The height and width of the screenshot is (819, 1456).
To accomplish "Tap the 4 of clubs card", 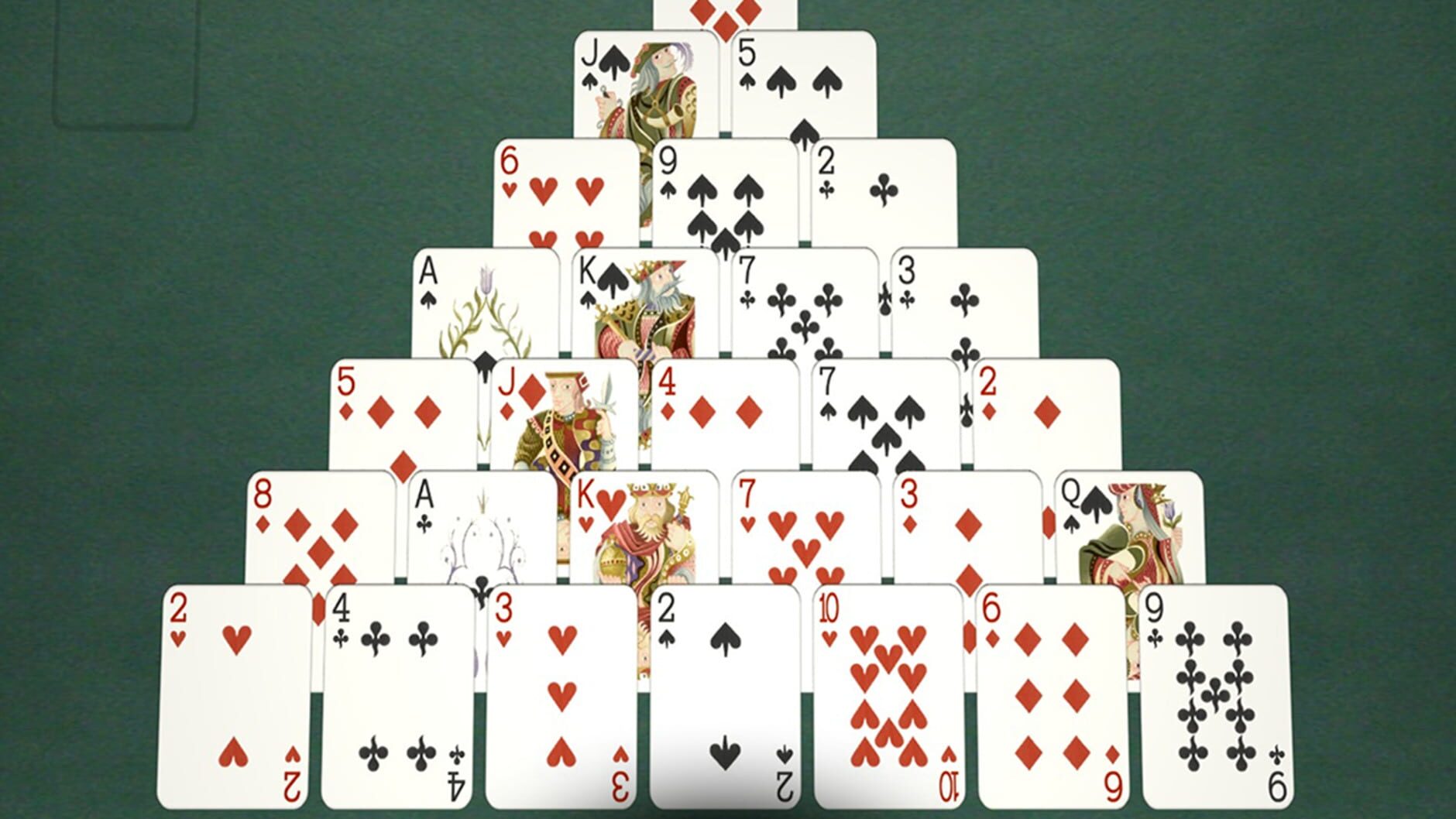I will point(398,697).
